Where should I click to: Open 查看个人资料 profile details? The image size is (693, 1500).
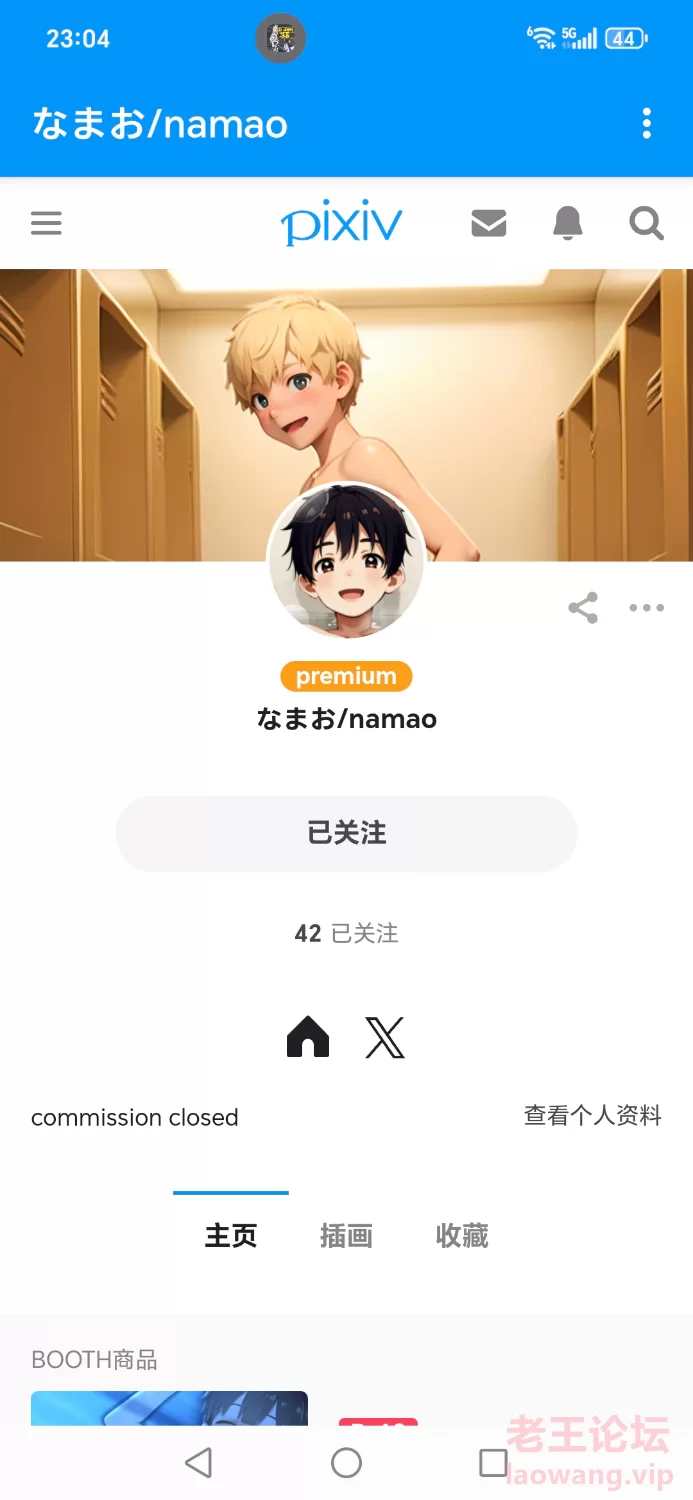tap(592, 1116)
